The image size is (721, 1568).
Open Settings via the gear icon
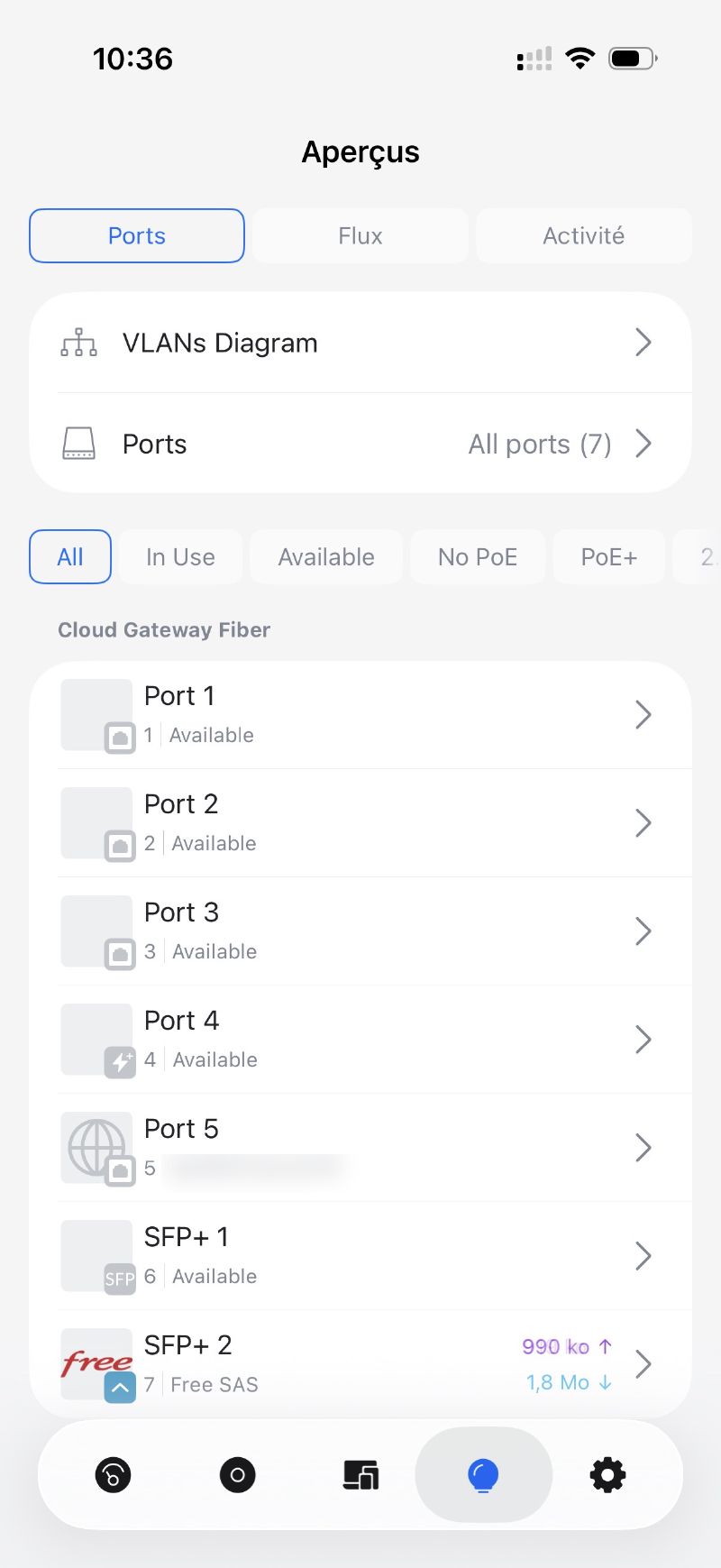point(607,1475)
